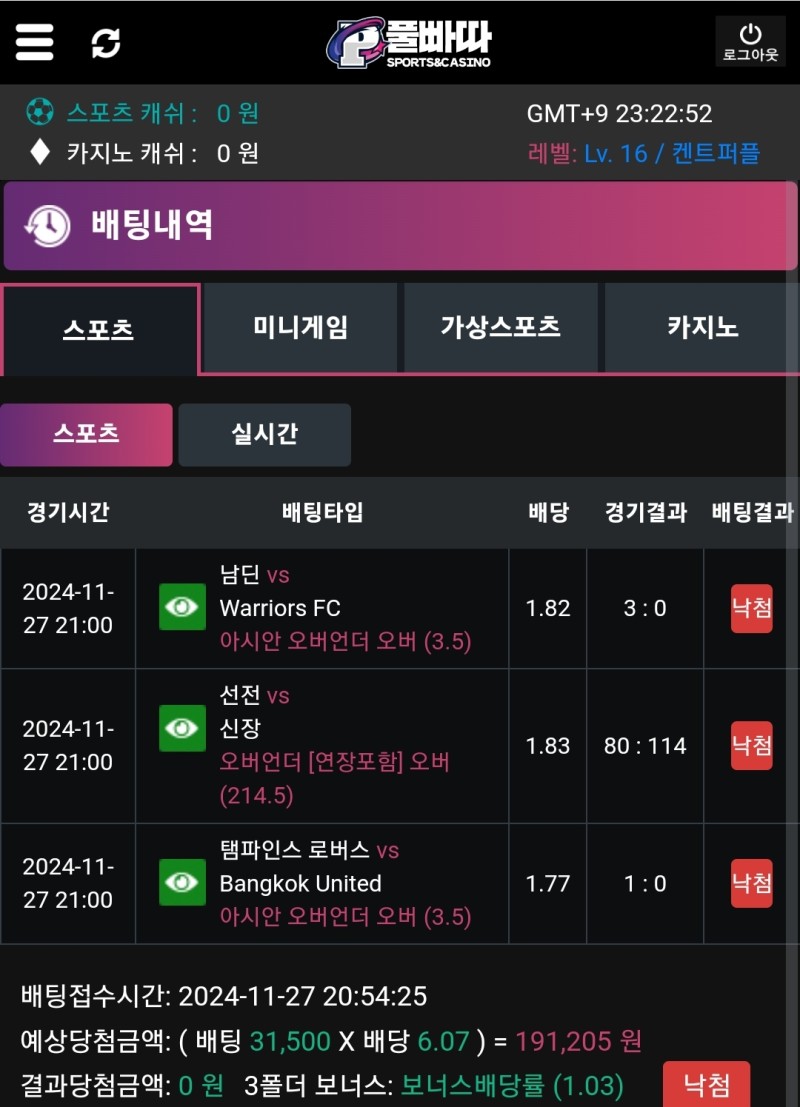This screenshot has height=1107, width=800.
Task: Tap the 로그아웃 logout button
Action: (x=750, y=42)
